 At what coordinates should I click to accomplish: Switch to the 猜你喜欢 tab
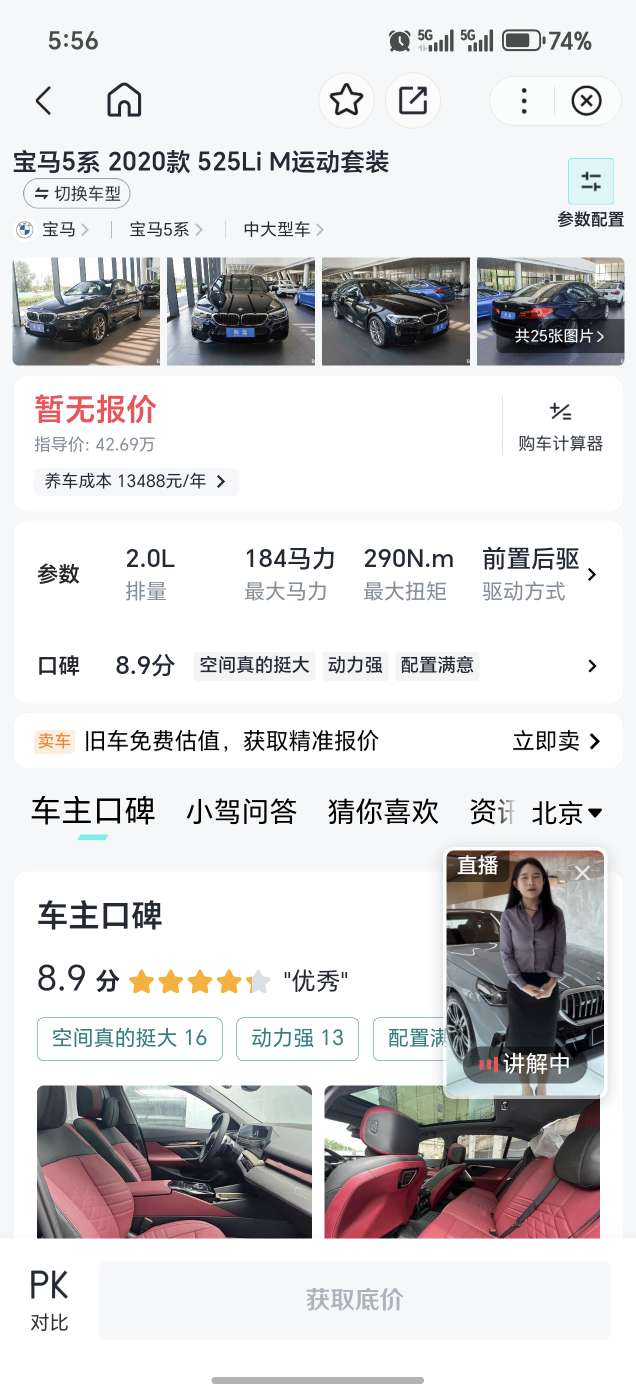pos(383,812)
